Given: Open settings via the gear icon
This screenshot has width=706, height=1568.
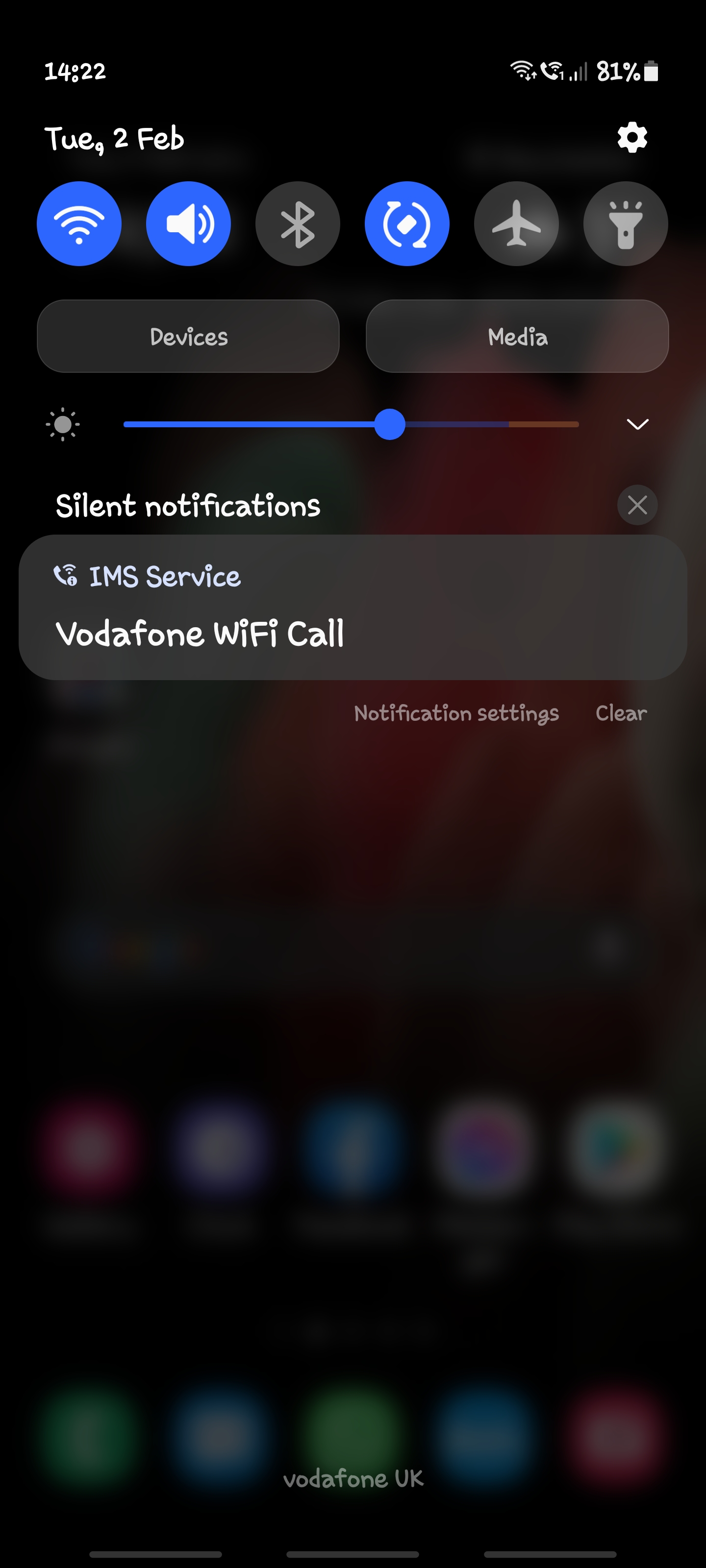Looking at the screenshot, I should 631,138.
